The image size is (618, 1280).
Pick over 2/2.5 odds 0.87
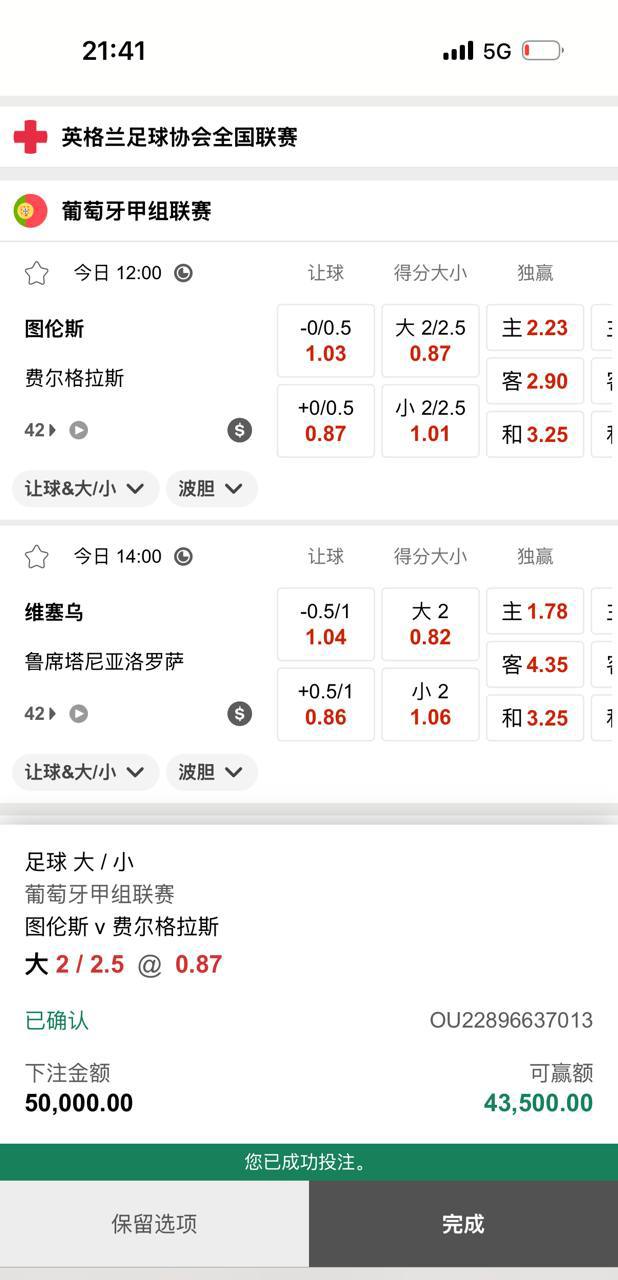pyautogui.click(x=430, y=341)
